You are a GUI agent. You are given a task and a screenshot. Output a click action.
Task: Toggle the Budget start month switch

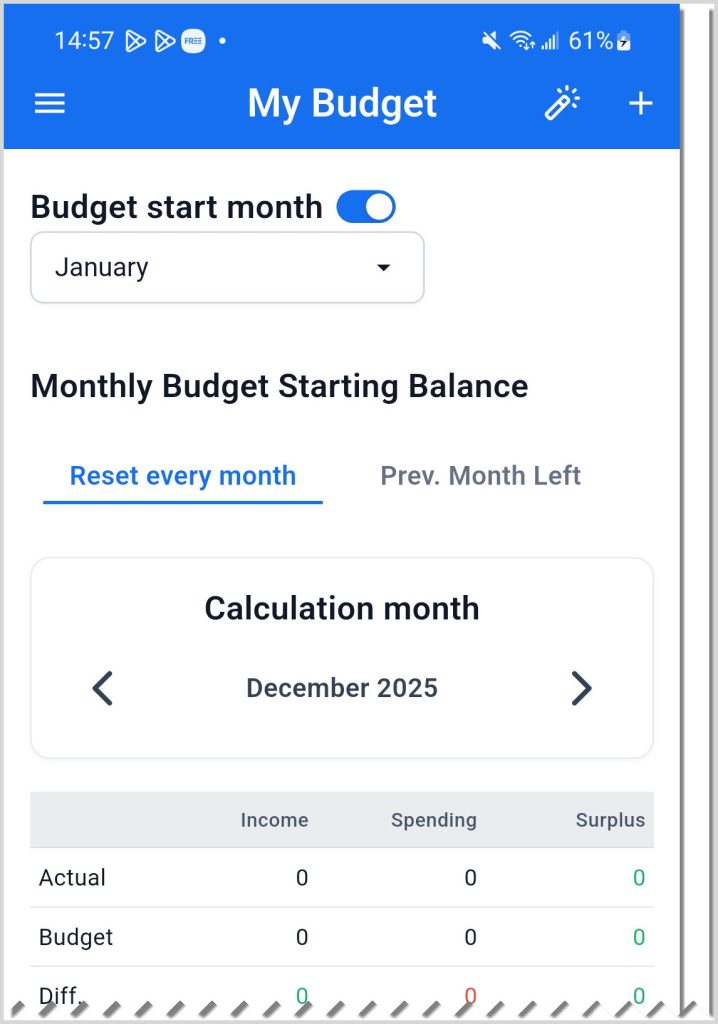click(x=366, y=207)
